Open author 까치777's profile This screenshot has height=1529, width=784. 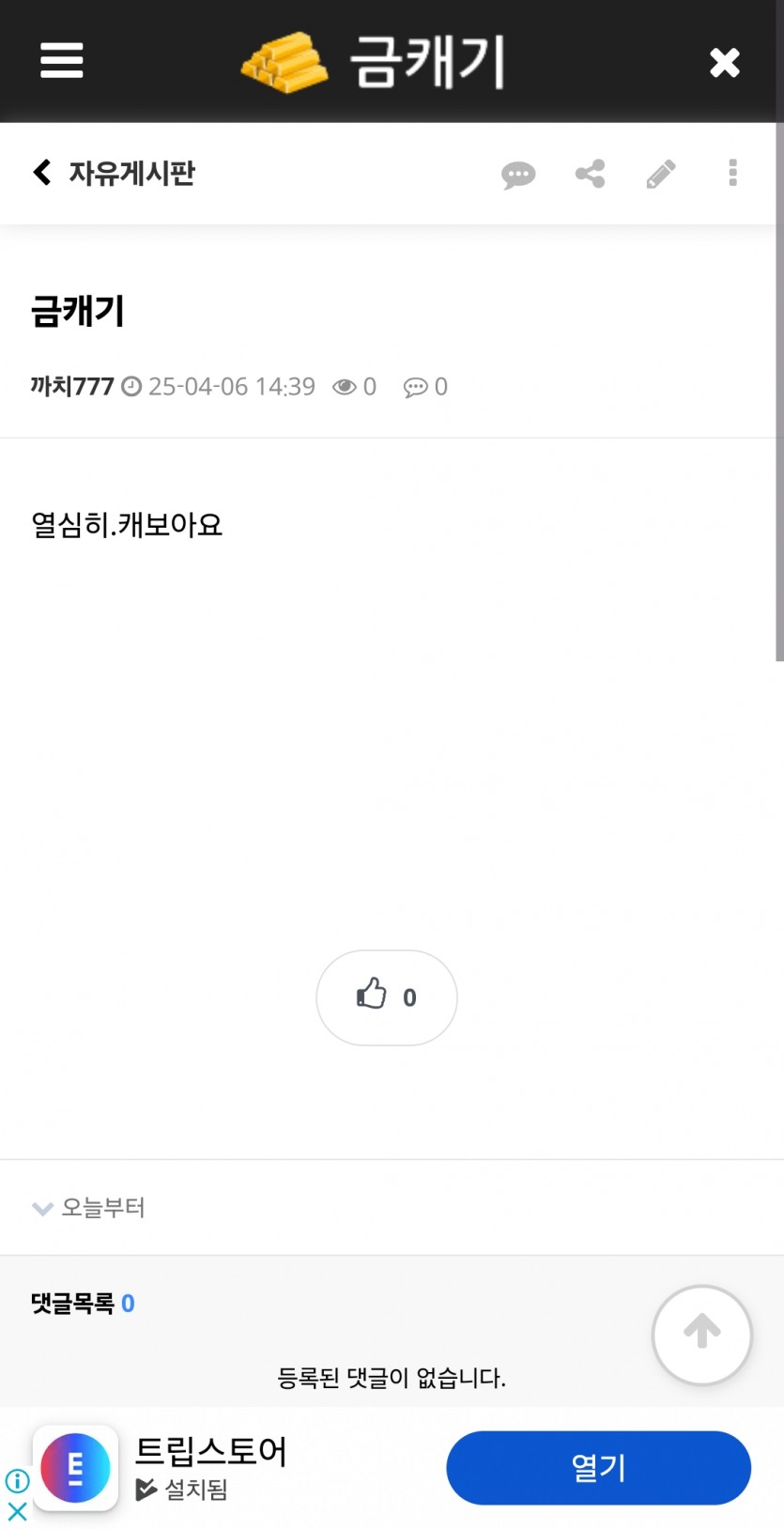coord(72,386)
